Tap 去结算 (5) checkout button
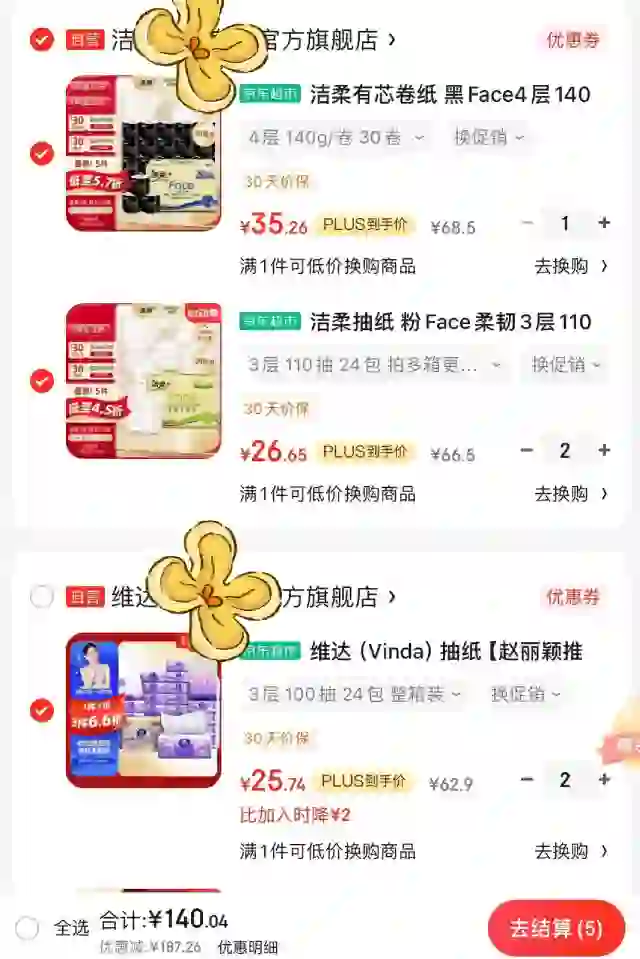The height and width of the screenshot is (959, 640). coord(556,928)
